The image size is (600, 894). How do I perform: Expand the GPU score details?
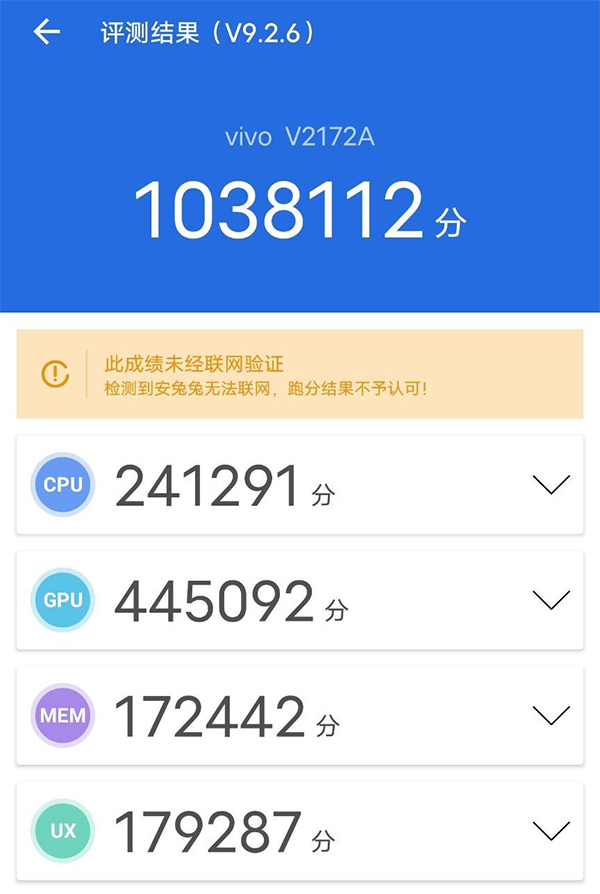[551, 600]
